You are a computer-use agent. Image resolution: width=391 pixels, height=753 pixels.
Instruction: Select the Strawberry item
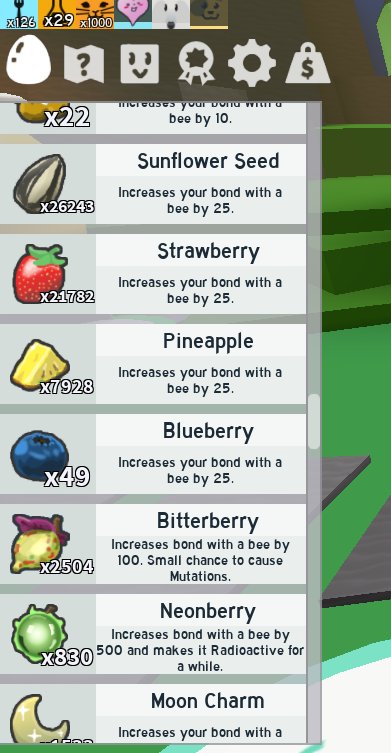(x=153, y=274)
